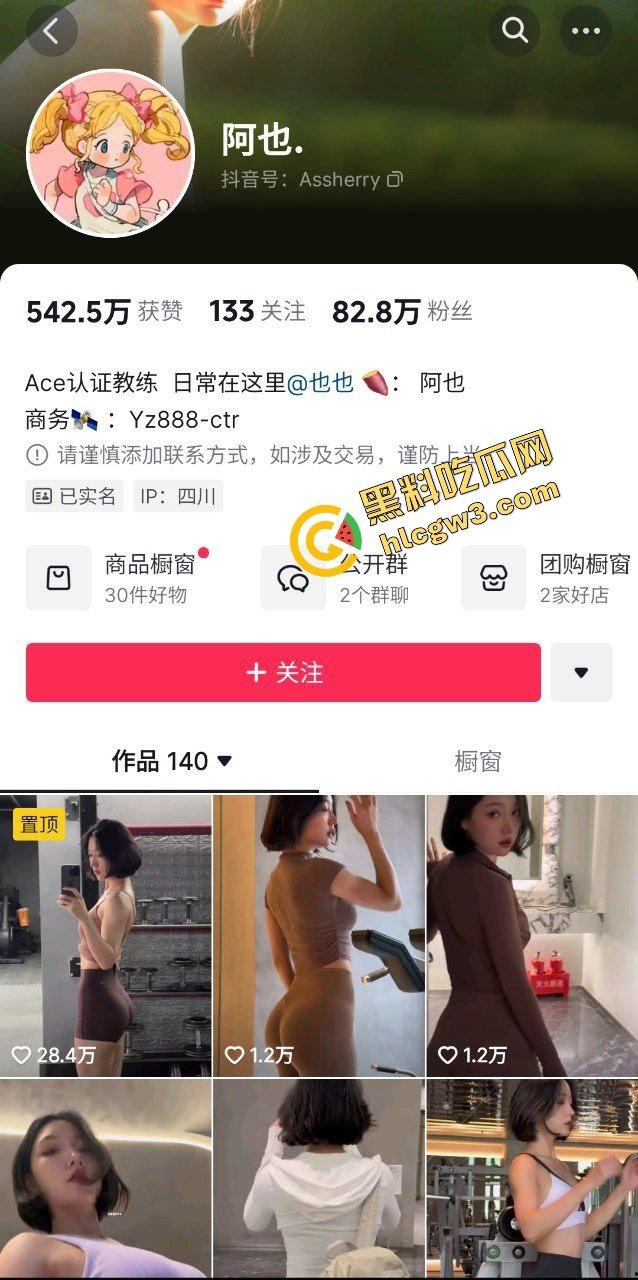Select the 作品 140 tab
Viewport: 638px width, 1280px height.
pyautogui.click(x=171, y=762)
